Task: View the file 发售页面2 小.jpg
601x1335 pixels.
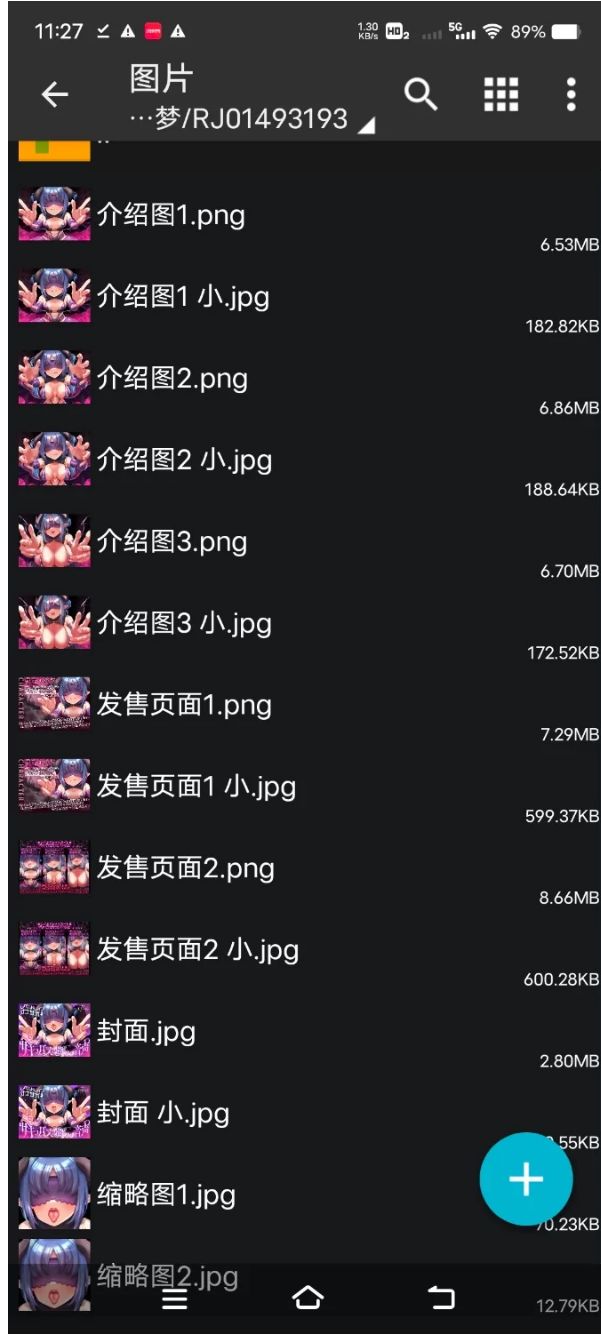Action: 304,958
